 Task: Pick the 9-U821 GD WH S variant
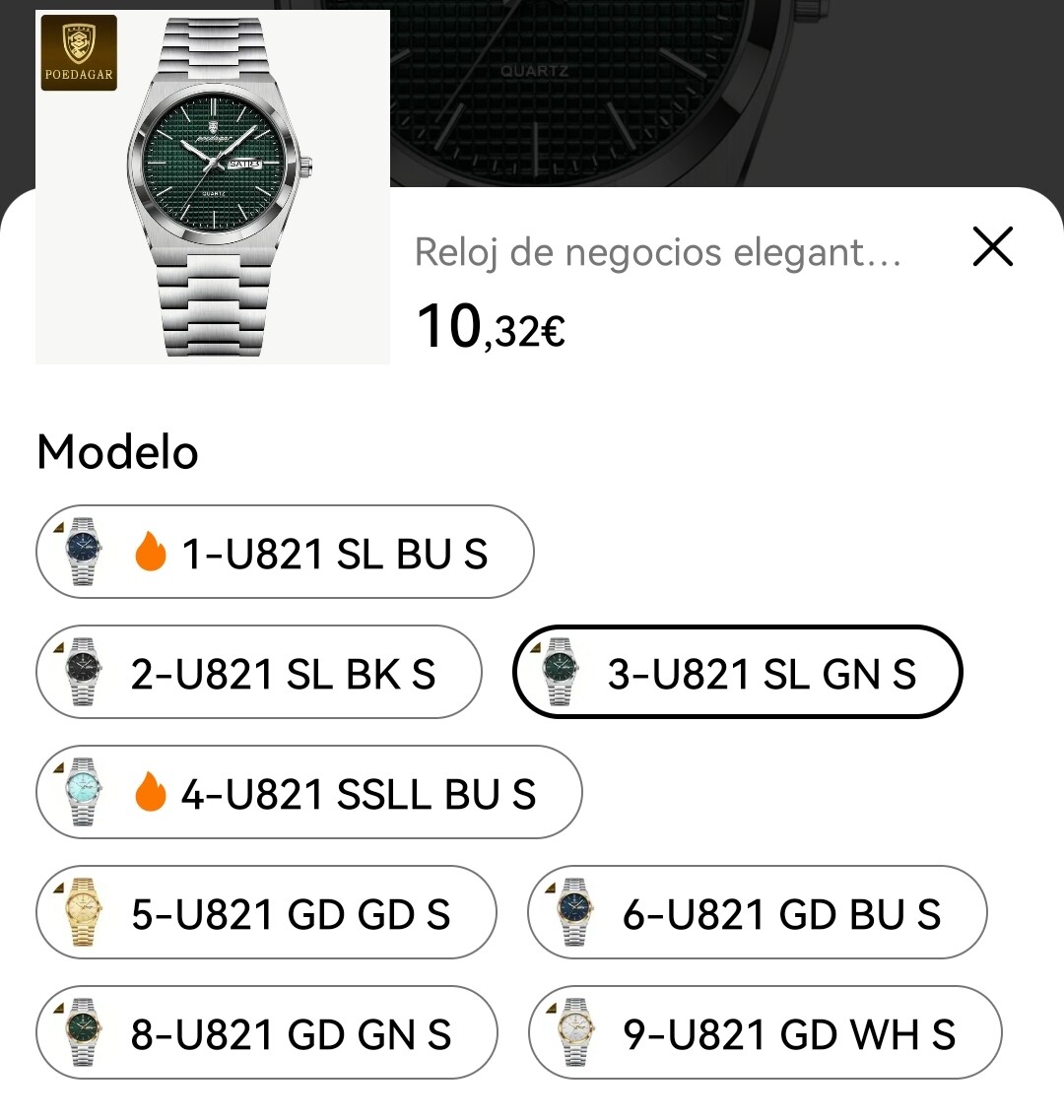765,1033
